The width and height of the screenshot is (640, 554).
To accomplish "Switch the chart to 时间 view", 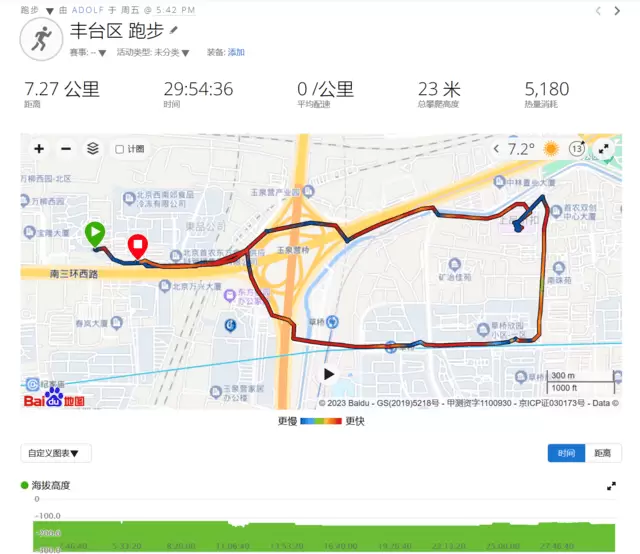I will coord(566,453).
